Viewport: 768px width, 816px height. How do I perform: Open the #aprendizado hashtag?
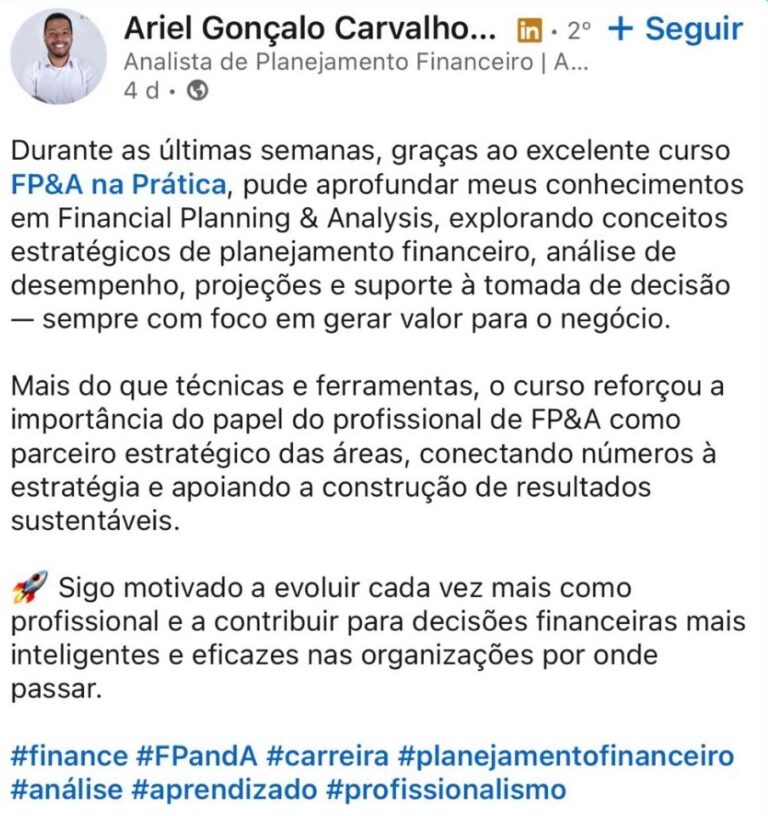[224, 789]
